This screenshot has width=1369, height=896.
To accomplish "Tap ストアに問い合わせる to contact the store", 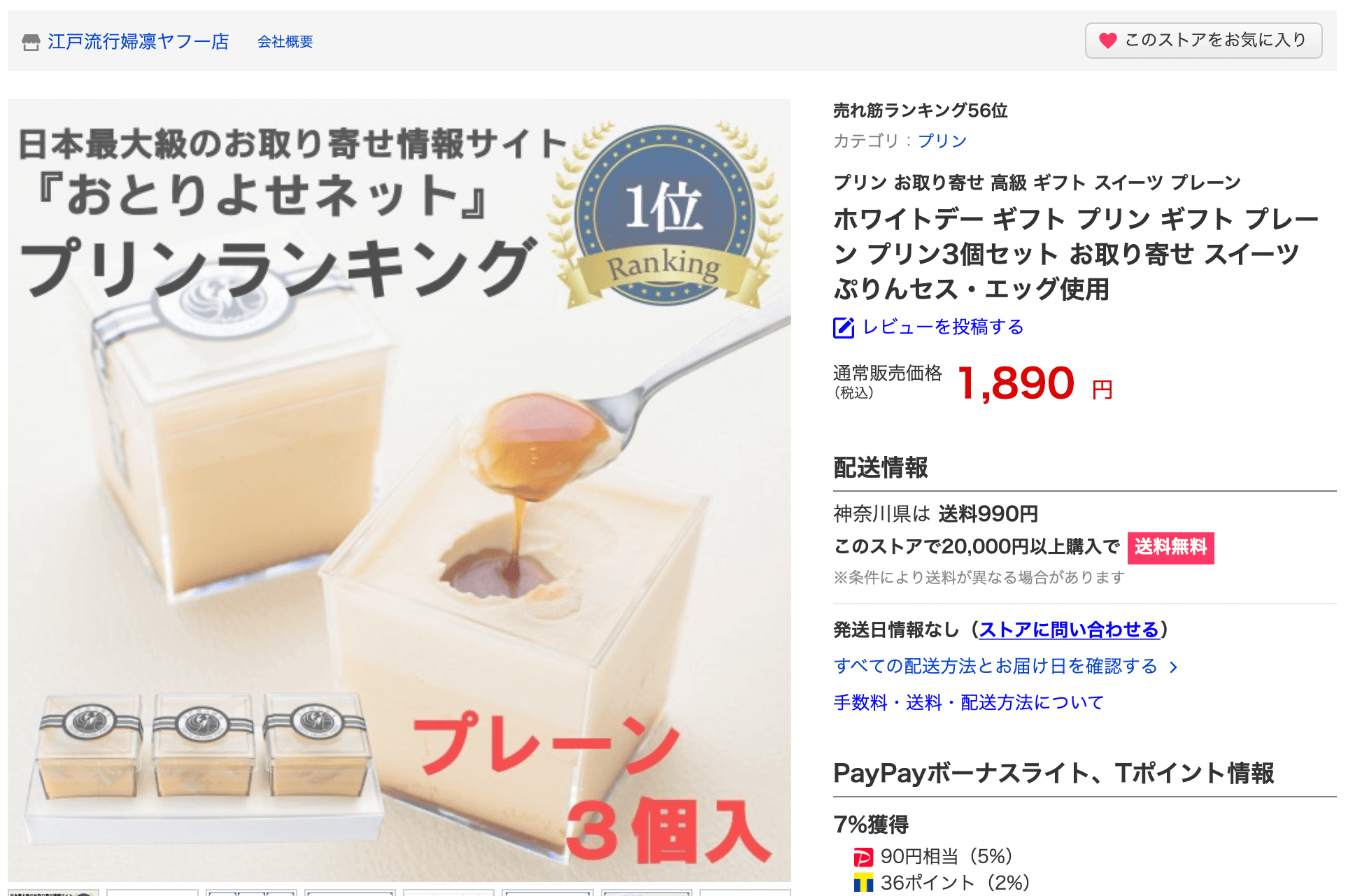I will (x=1068, y=630).
